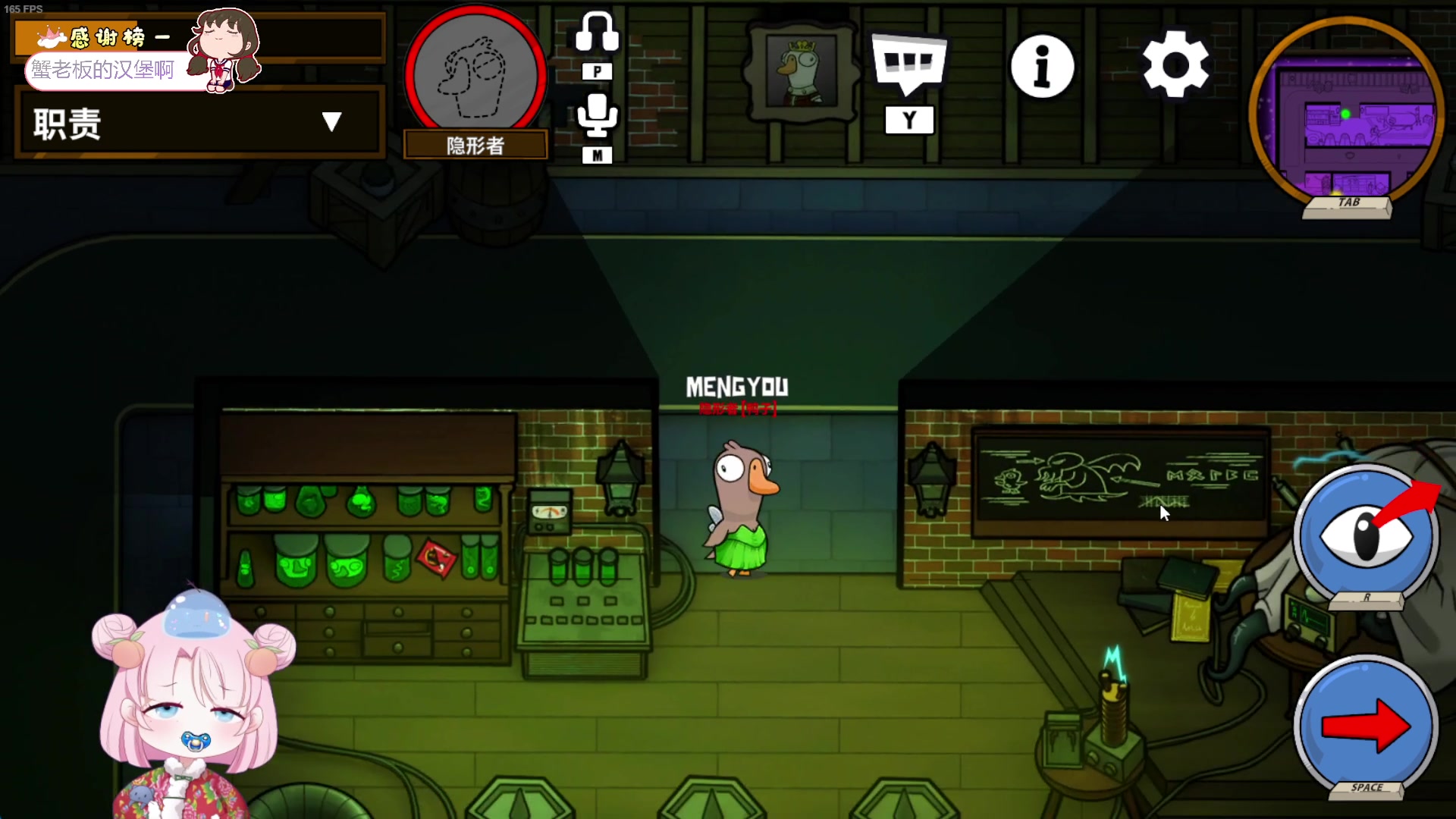Screen dimensions: 1456x819
Task: Open the minimap
Action: [x=1348, y=114]
